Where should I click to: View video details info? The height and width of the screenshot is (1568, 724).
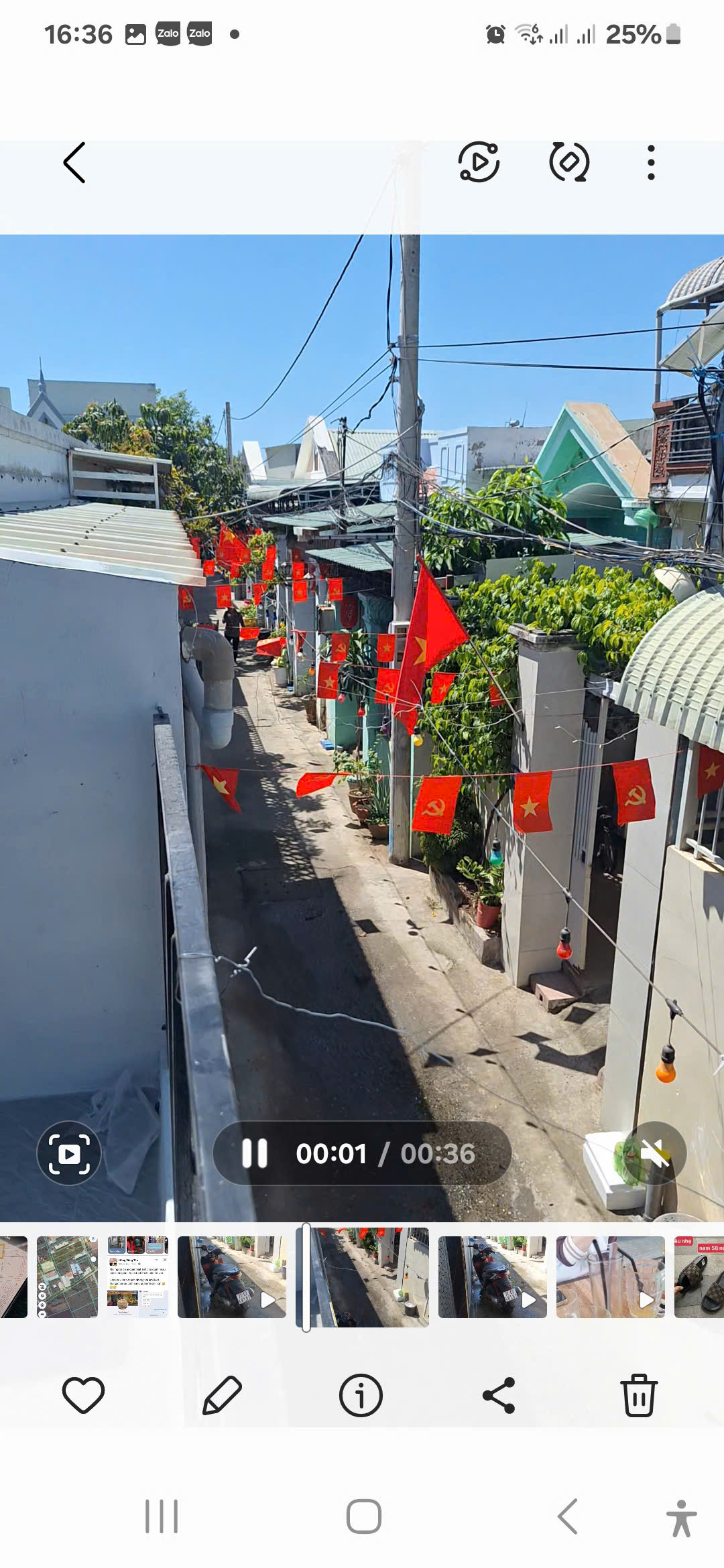361,1396
